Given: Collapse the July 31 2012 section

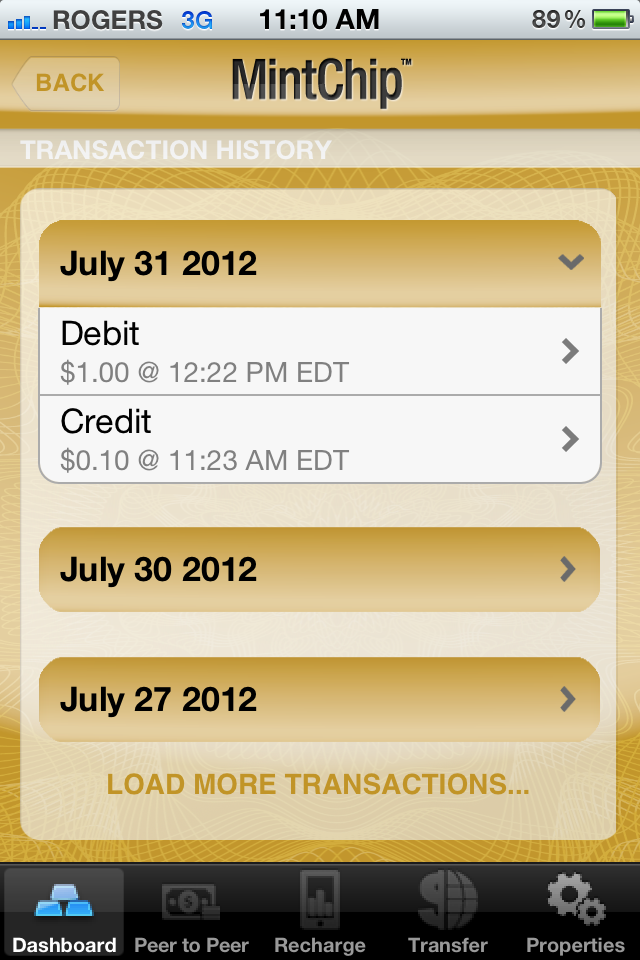Looking at the screenshot, I should (320, 263).
